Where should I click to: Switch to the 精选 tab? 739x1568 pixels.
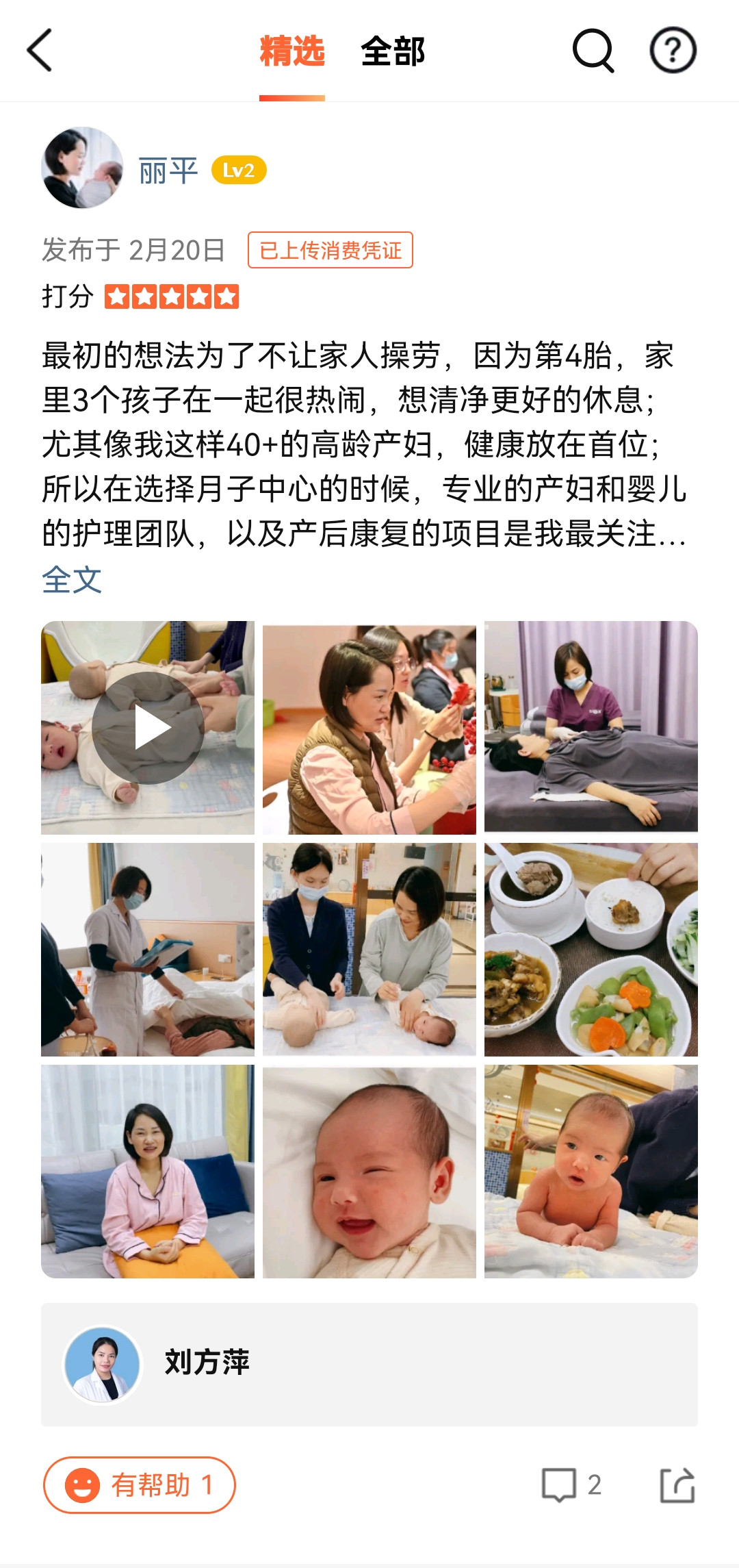(x=291, y=52)
